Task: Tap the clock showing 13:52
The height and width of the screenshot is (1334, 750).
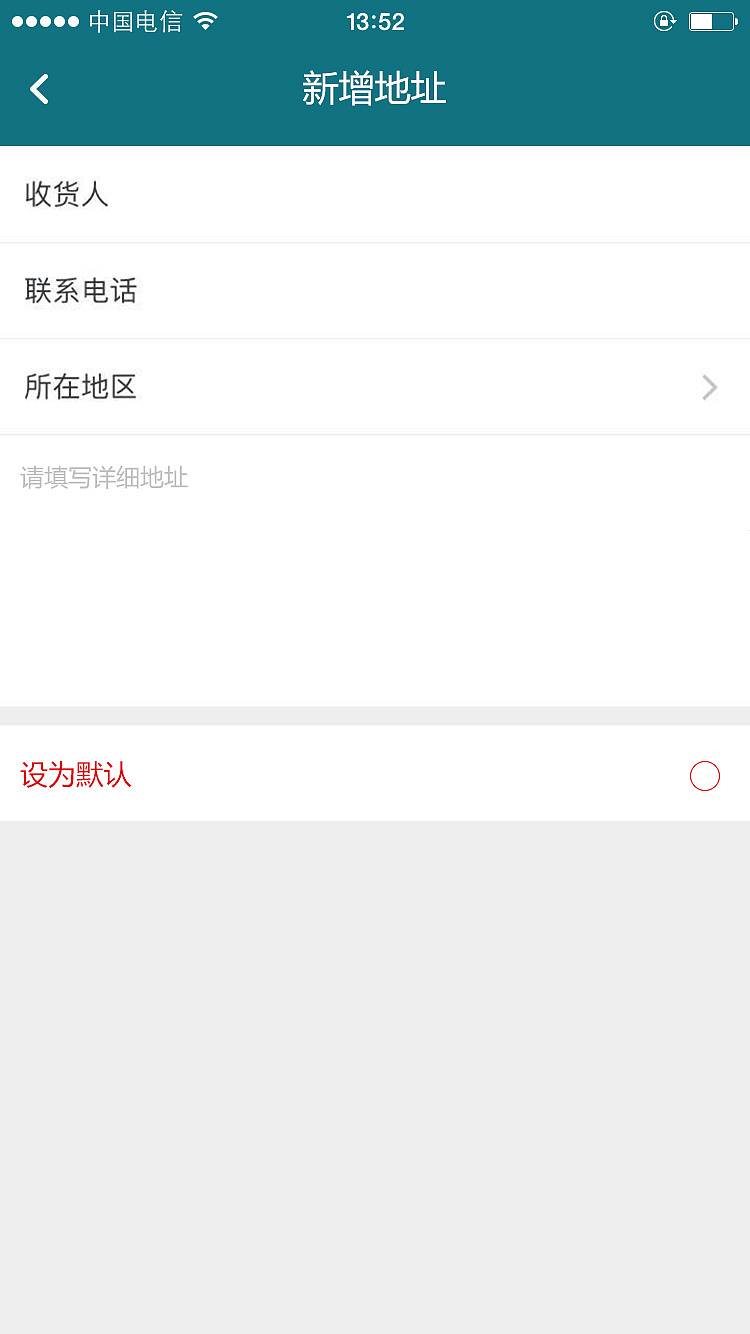Action: pos(375,20)
